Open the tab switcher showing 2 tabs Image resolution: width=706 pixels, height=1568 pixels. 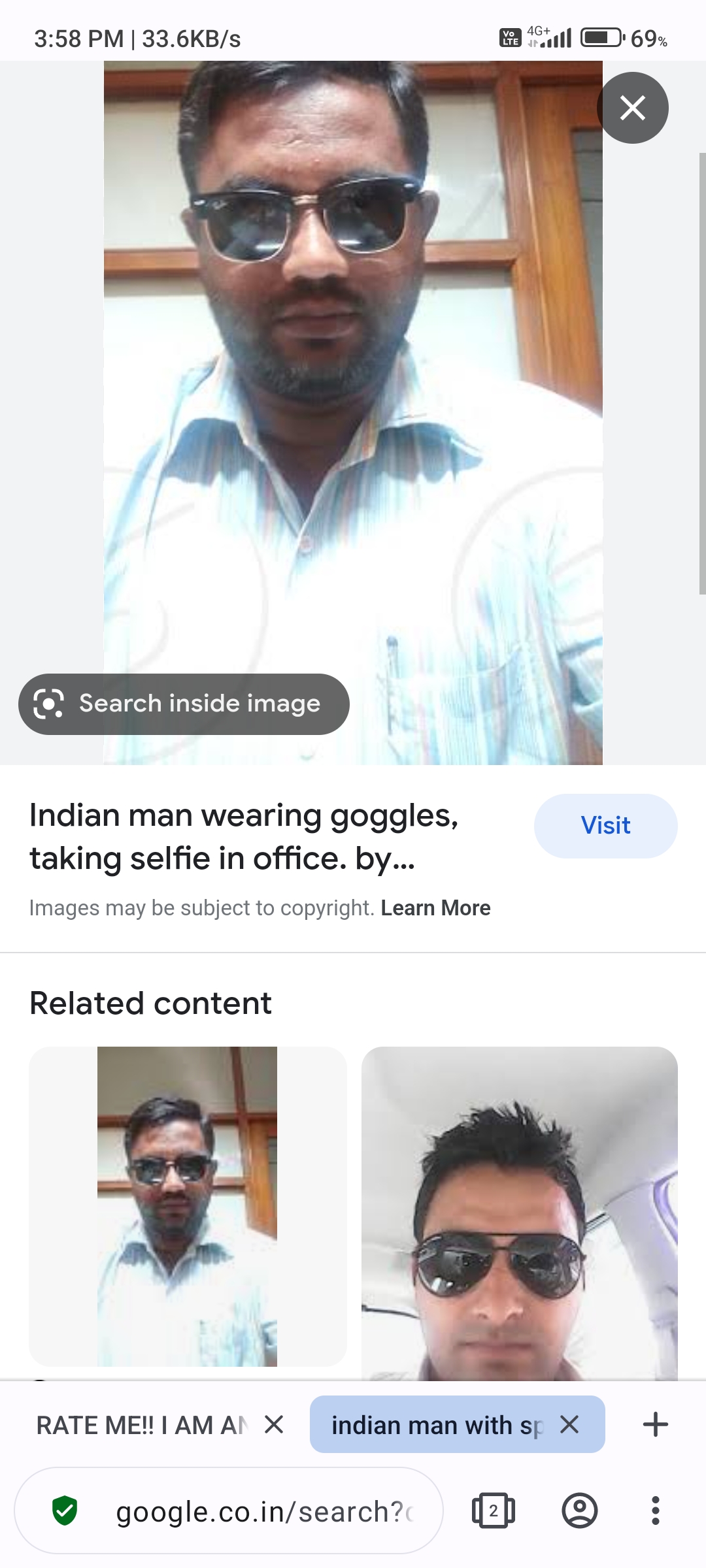(493, 1511)
